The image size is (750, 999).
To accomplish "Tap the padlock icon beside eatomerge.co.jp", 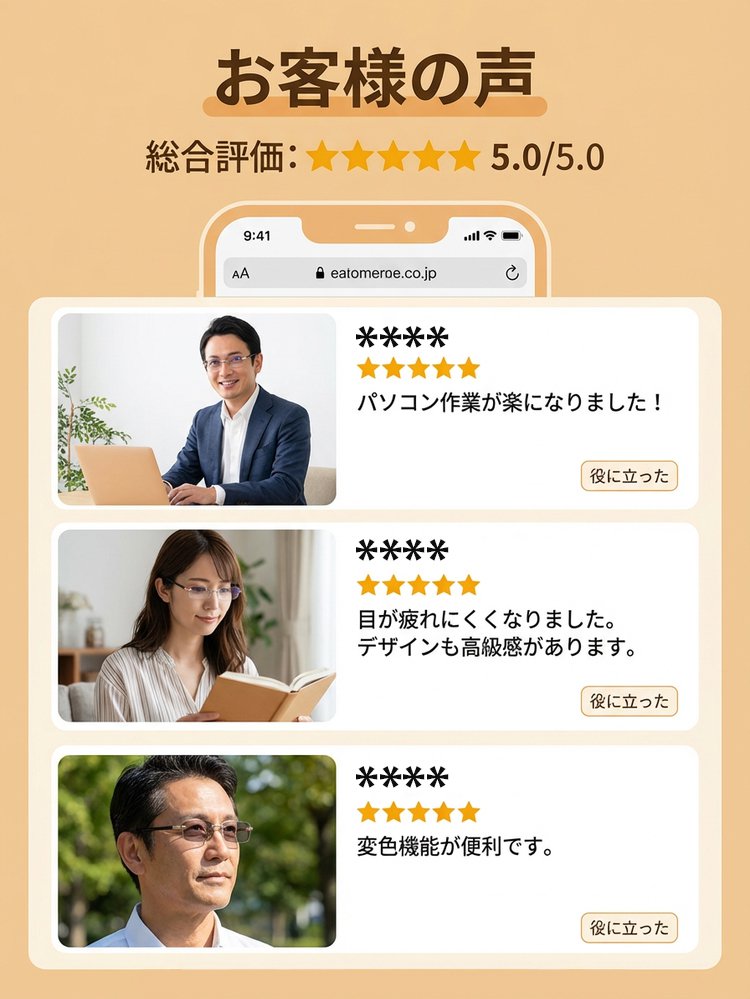I will (x=320, y=271).
